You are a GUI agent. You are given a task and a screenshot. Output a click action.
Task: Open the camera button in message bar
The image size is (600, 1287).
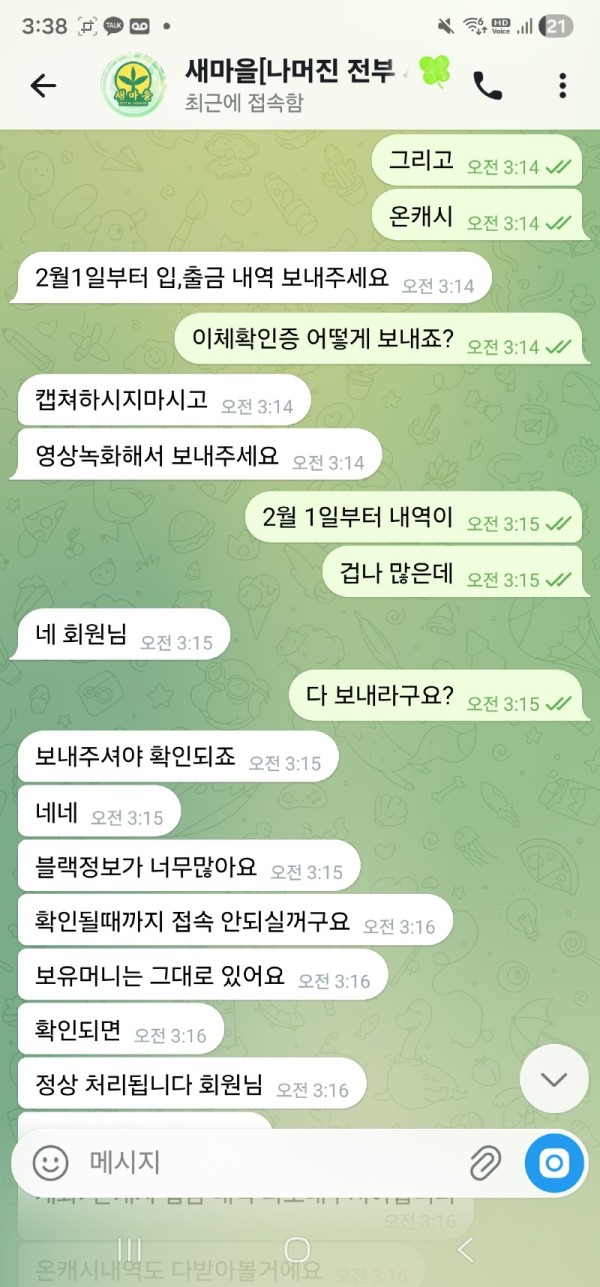pos(553,1162)
